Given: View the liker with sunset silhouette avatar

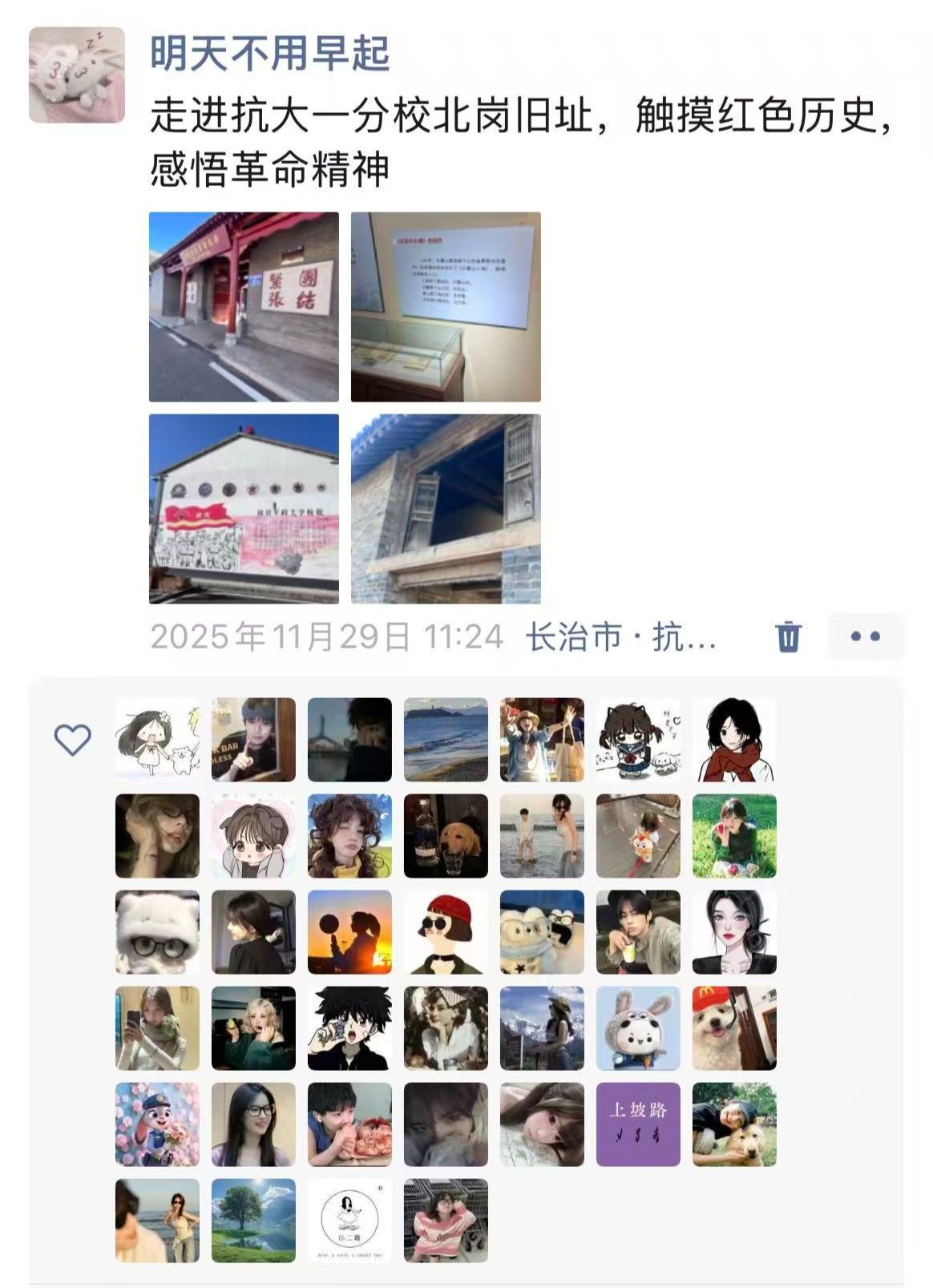Looking at the screenshot, I should coord(349,932).
